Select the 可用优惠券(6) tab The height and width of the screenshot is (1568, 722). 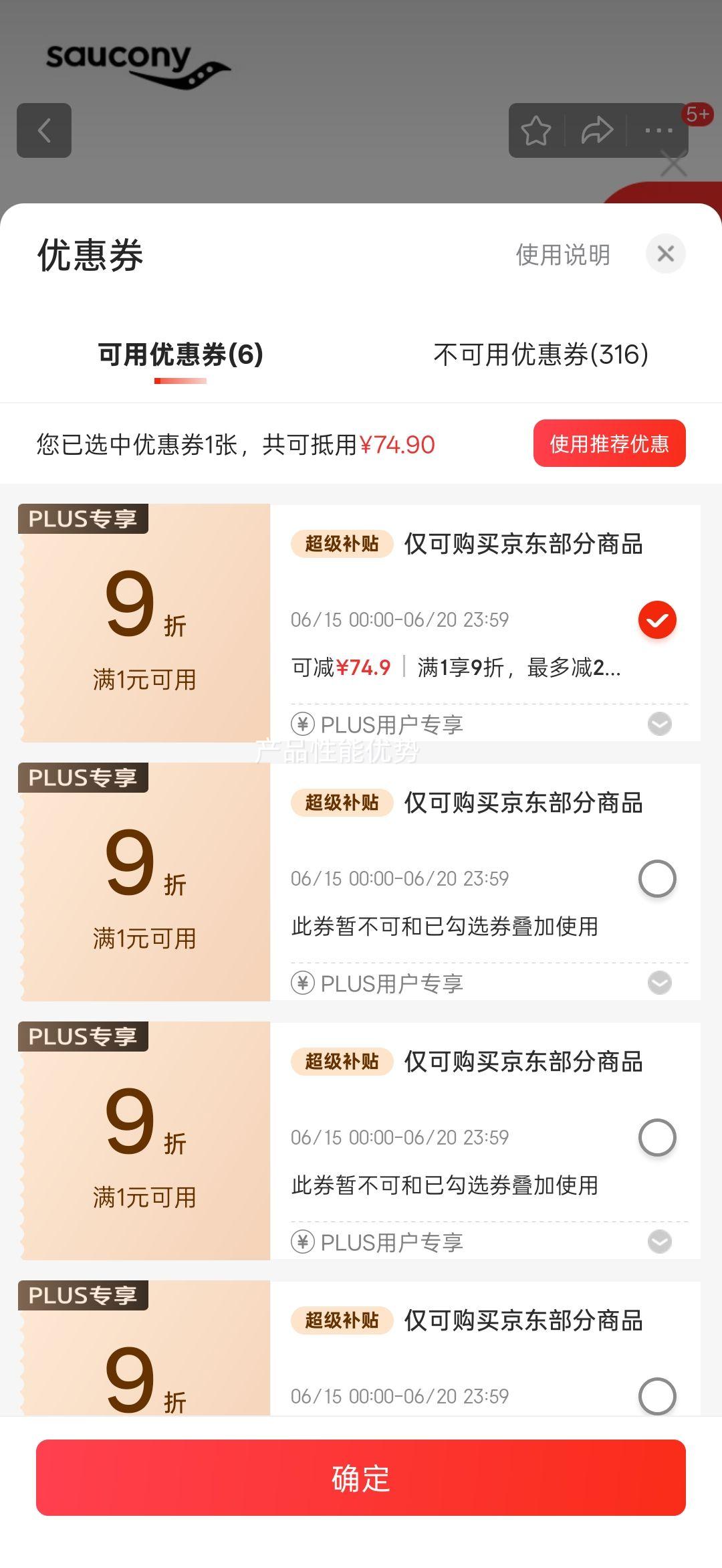(180, 355)
